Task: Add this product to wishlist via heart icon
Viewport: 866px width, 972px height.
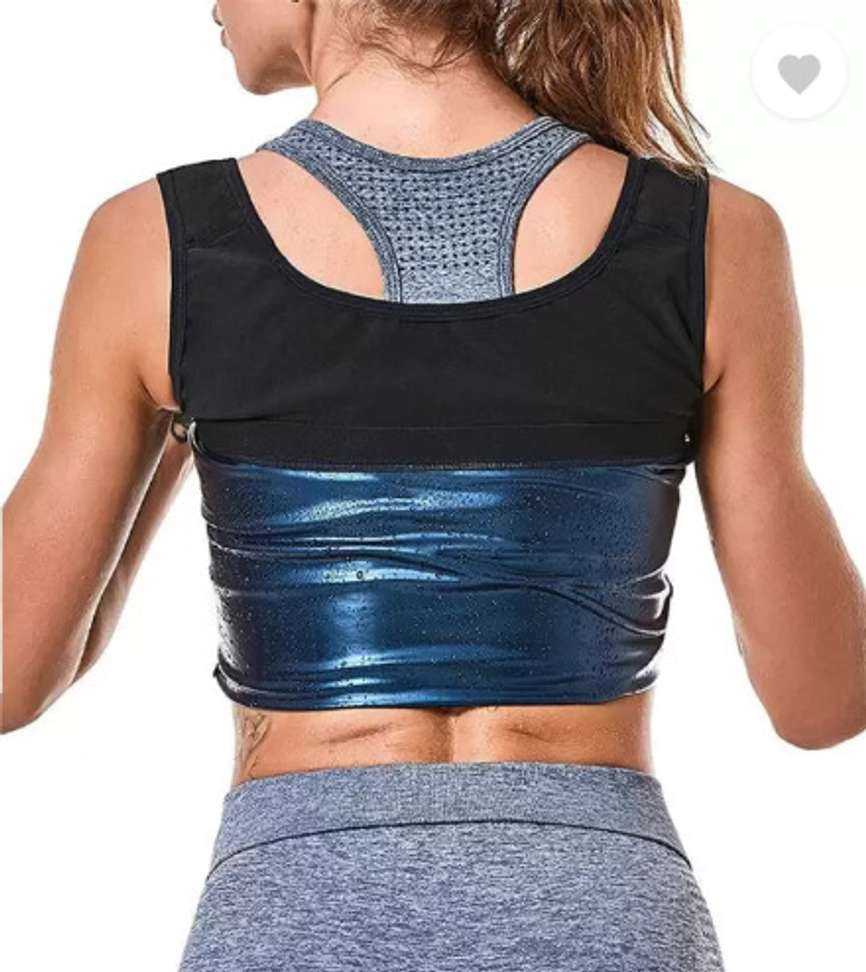Action: [x=799, y=73]
